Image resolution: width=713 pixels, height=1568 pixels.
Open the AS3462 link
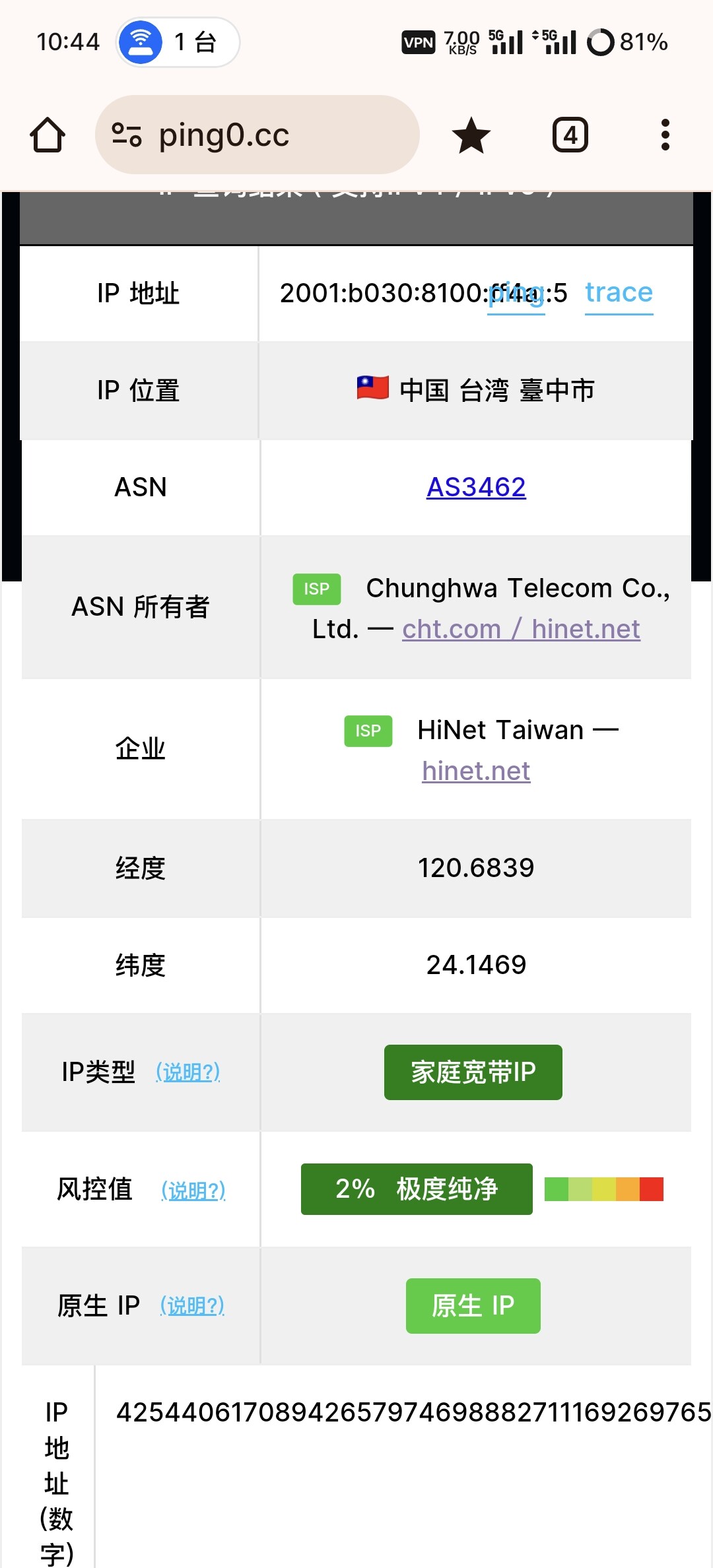tap(476, 487)
